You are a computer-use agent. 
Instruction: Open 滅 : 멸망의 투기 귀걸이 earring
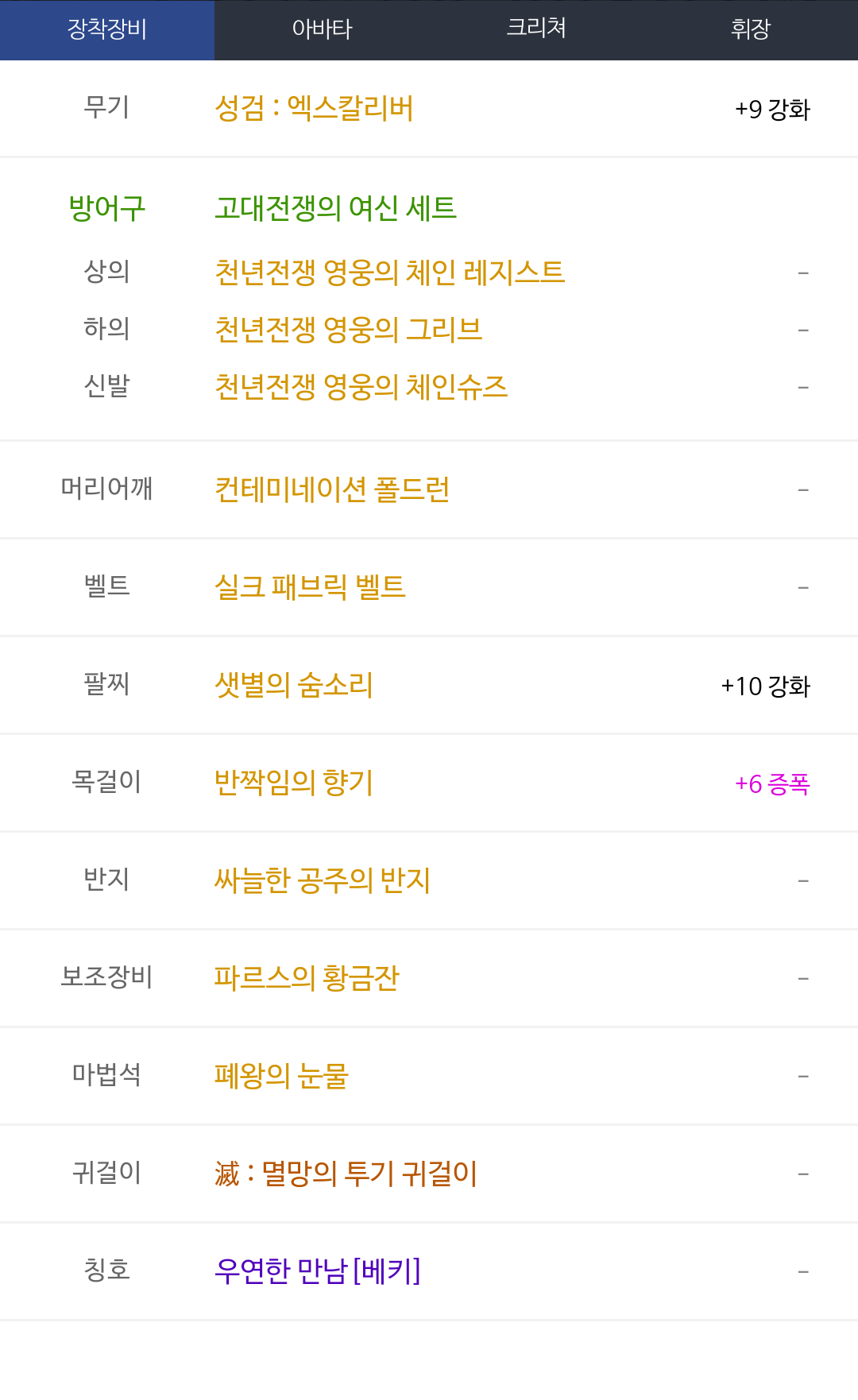coord(346,1174)
